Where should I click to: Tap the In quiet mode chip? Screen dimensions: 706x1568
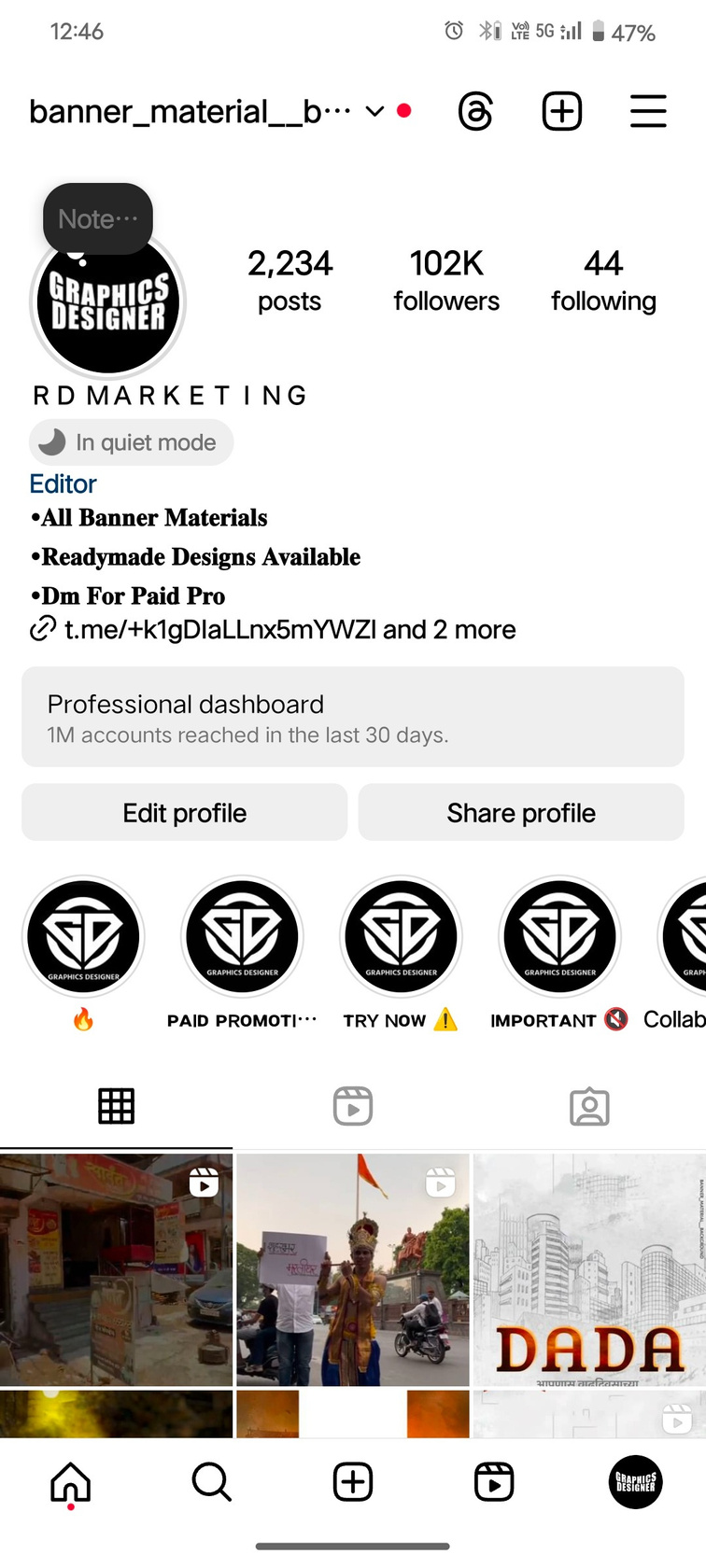pyautogui.click(x=132, y=442)
